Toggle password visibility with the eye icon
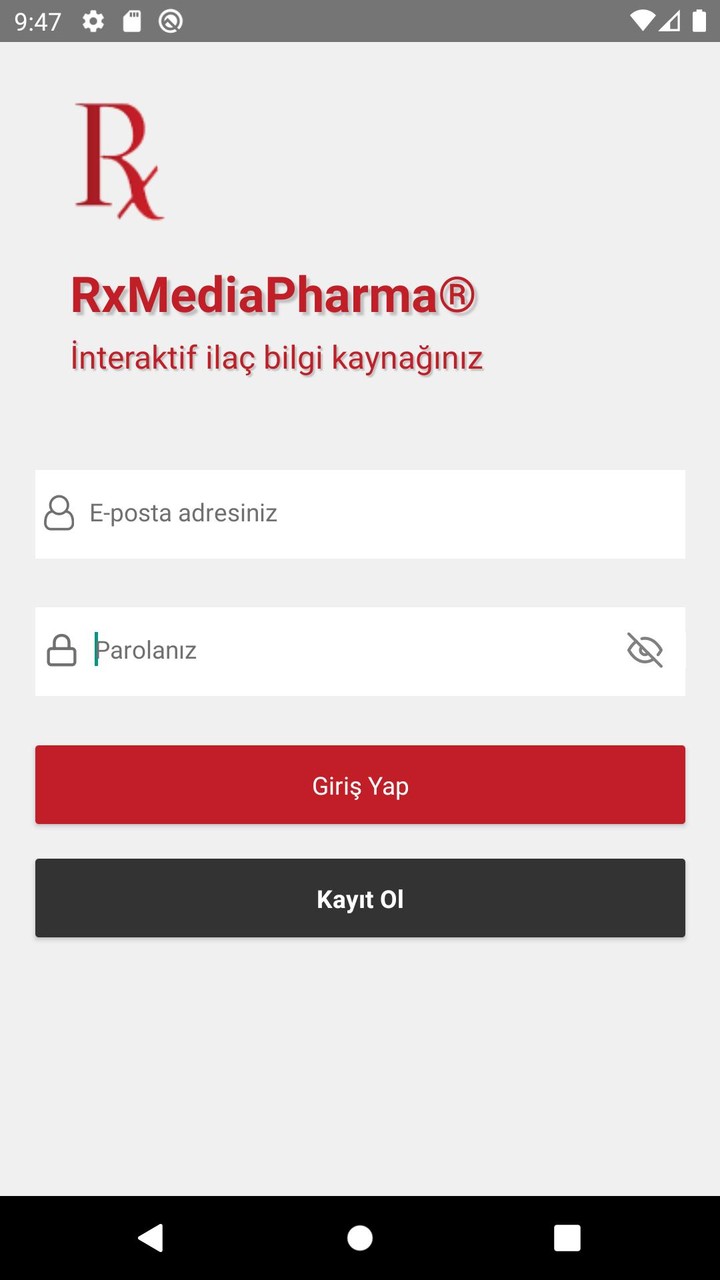The width and height of the screenshot is (720, 1280). (645, 650)
